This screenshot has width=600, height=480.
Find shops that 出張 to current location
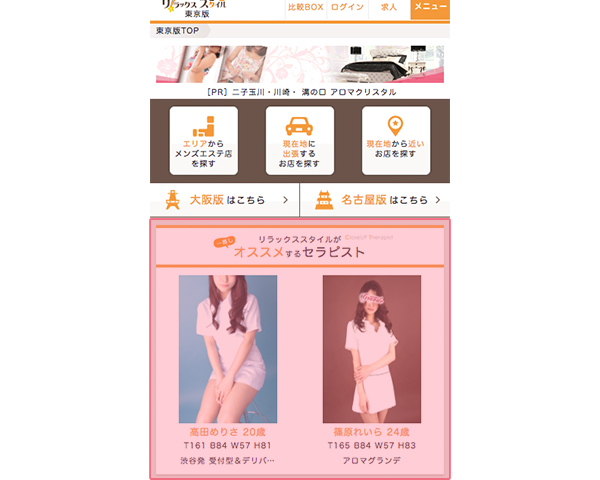300,141
